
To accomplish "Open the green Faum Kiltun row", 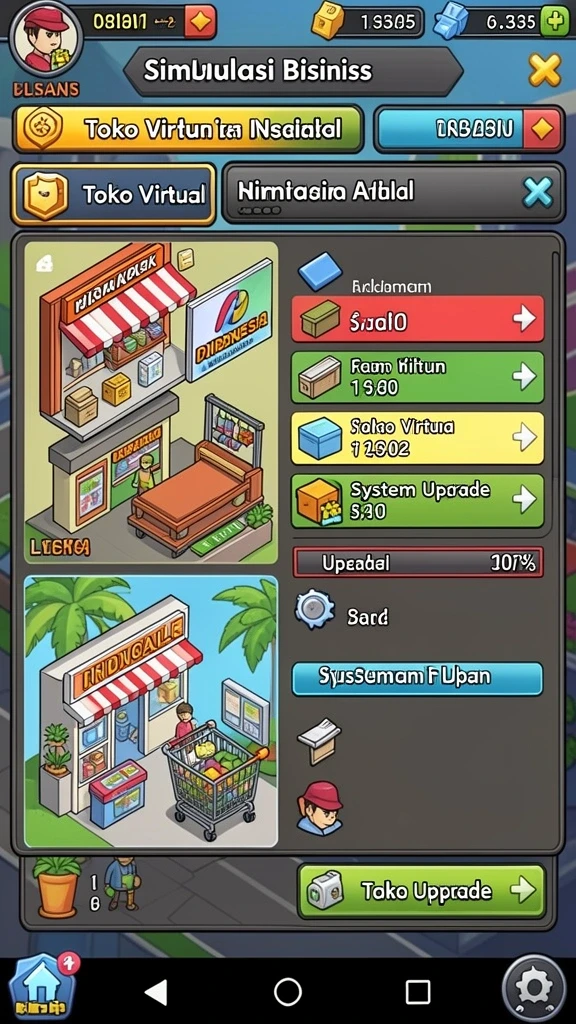I will pos(417,377).
